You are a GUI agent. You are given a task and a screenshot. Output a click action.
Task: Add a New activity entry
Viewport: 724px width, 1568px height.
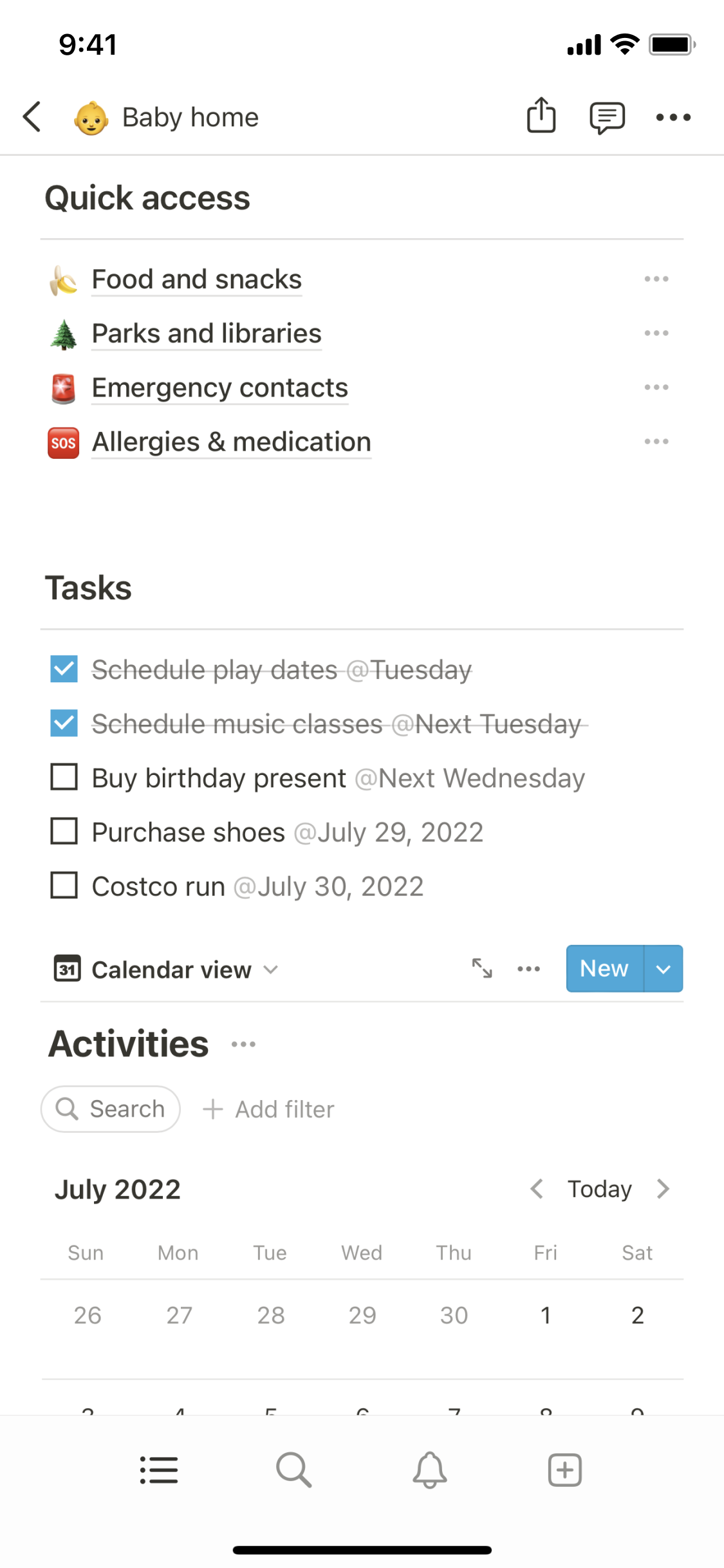pos(604,968)
